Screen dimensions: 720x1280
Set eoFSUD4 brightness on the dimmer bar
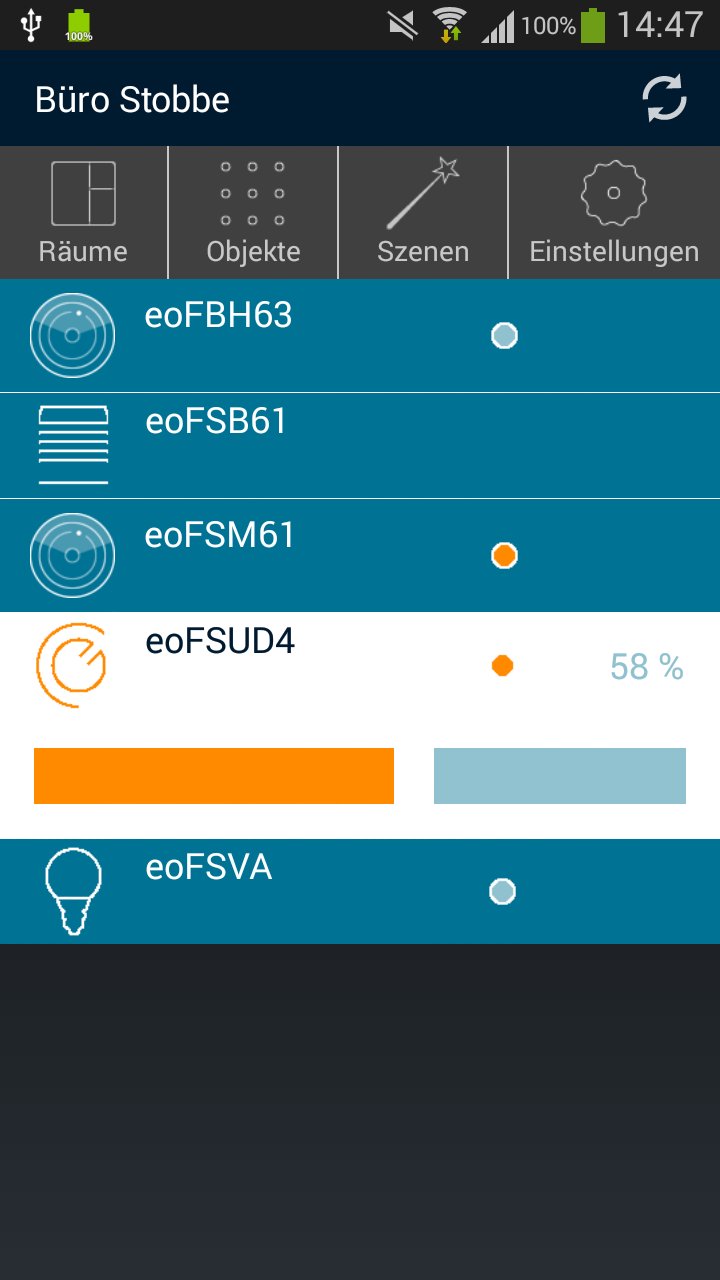[x=360, y=775]
